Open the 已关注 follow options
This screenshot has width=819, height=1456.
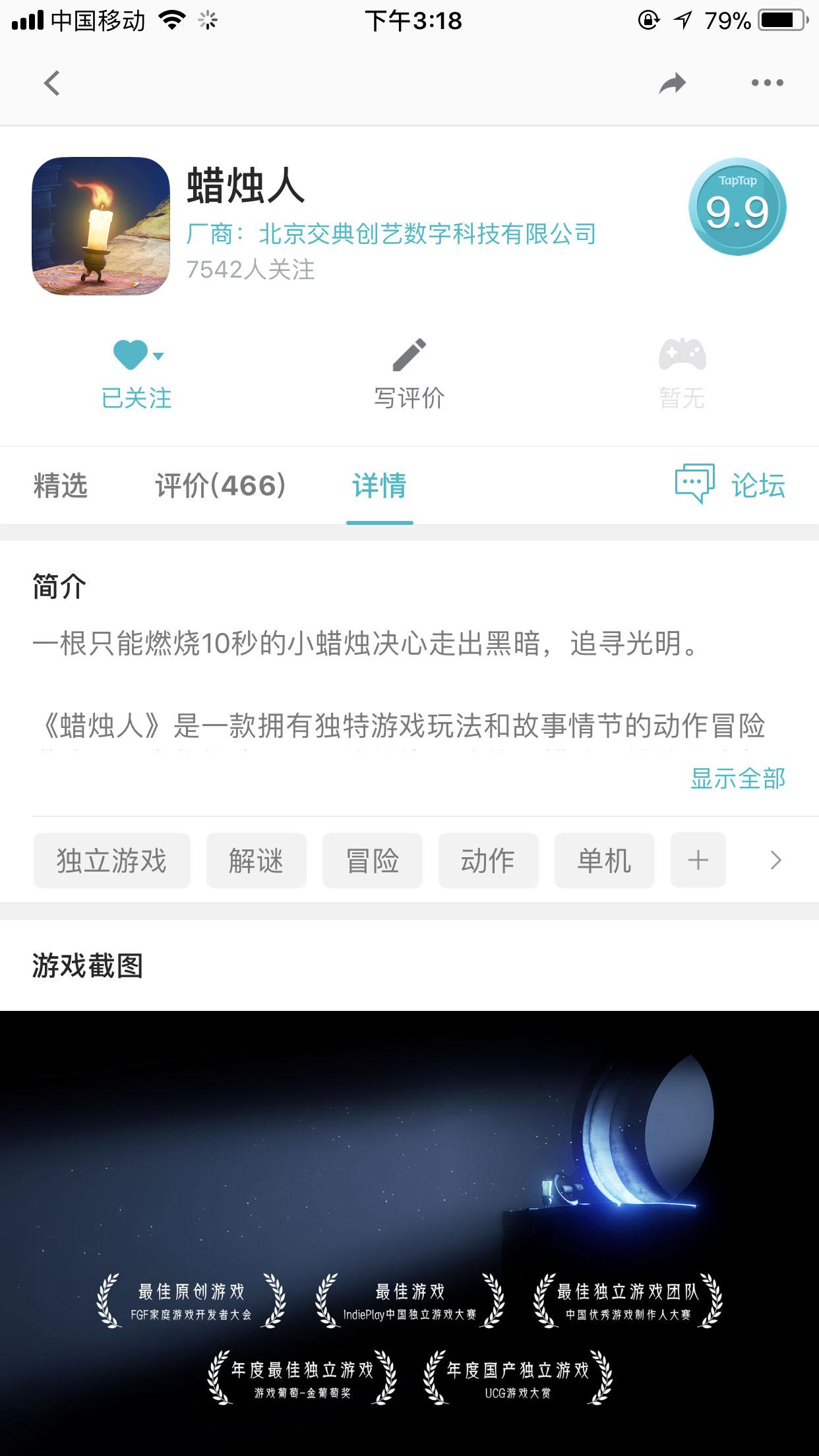click(136, 374)
